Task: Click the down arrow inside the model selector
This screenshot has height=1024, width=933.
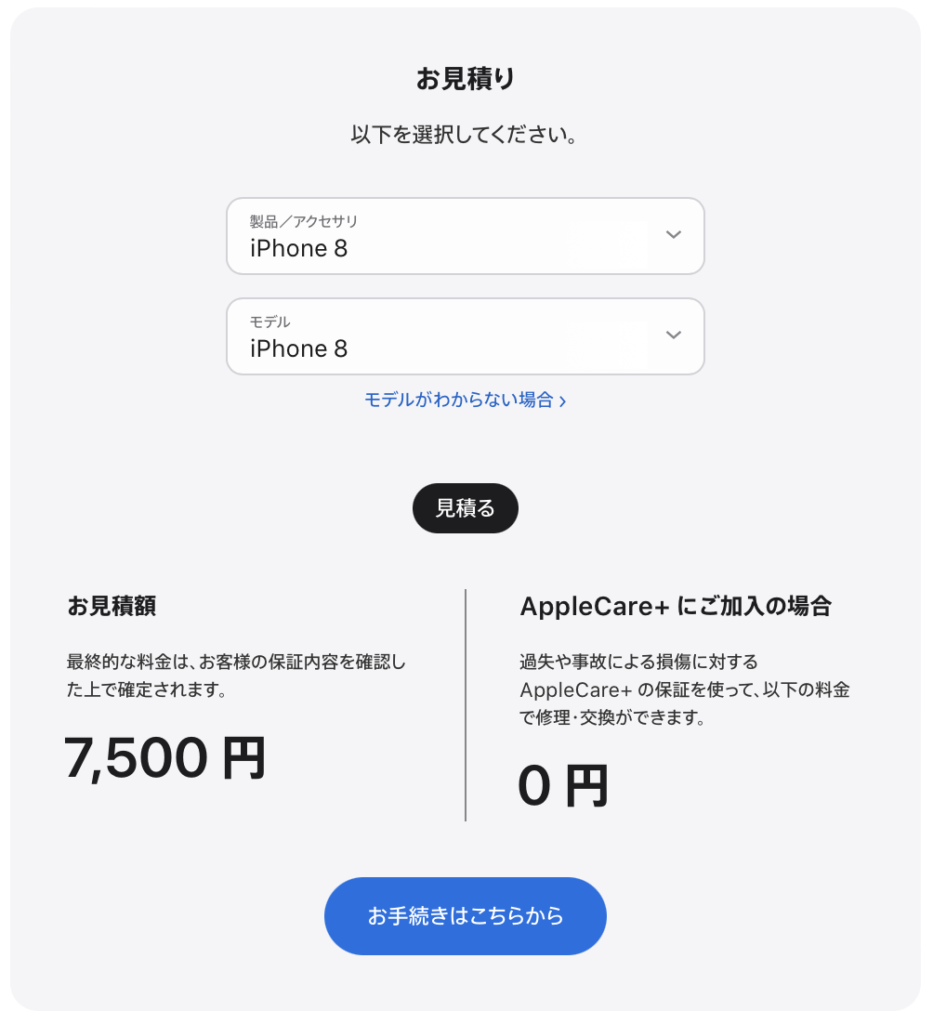Action: [672, 336]
